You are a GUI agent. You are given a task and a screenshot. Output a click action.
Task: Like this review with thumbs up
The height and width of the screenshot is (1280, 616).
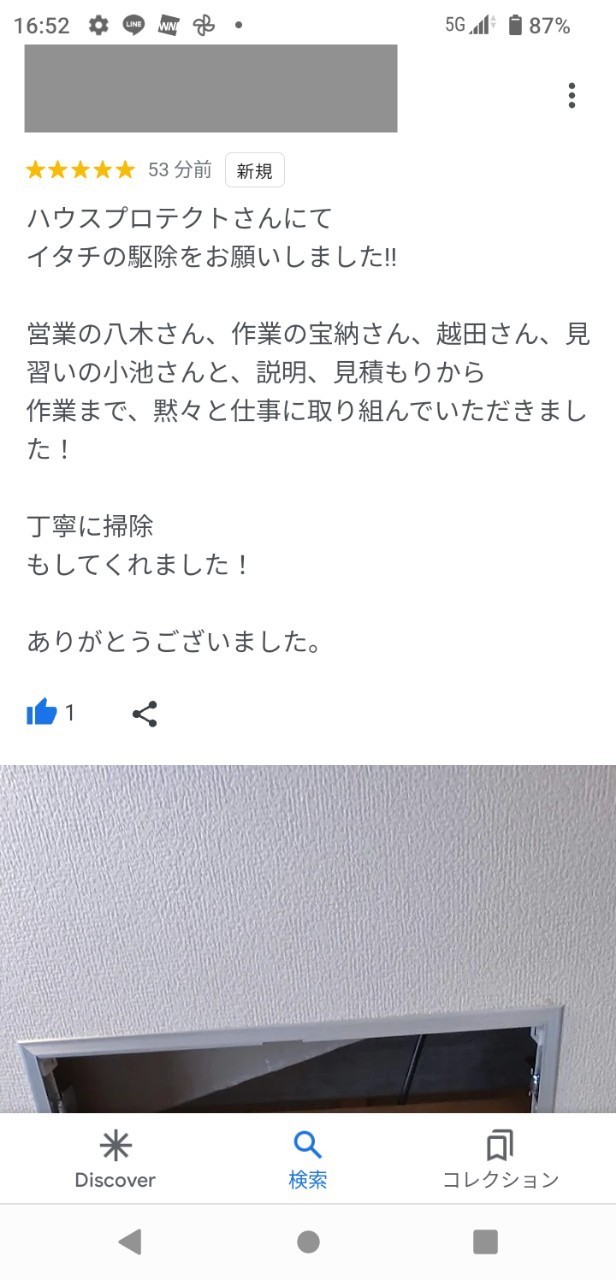pos(42,713)
